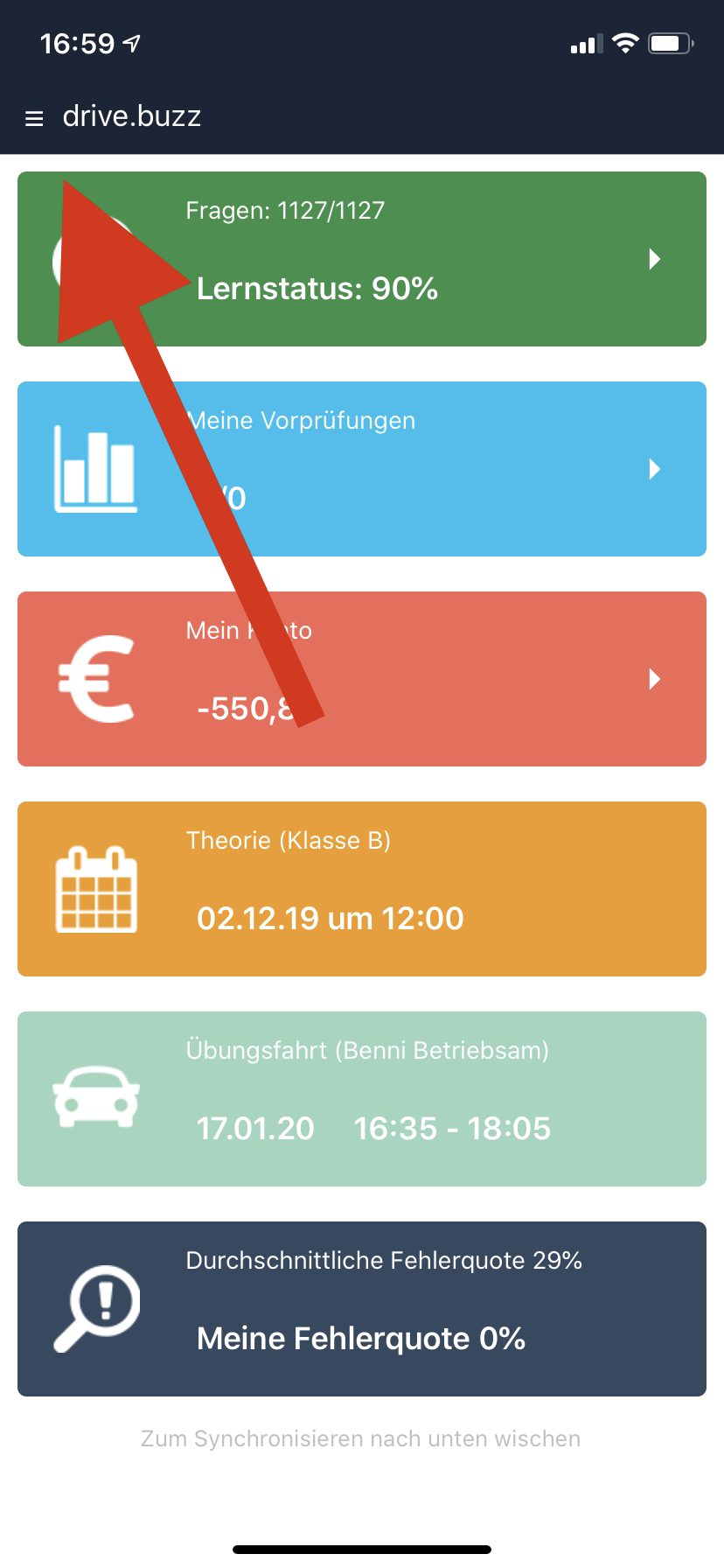Image resolution: width=724 pixels, height=1568 pixels.
Task: Open the Meine Fehlerquote 0% card
Action: click(x=362, y=1309)
